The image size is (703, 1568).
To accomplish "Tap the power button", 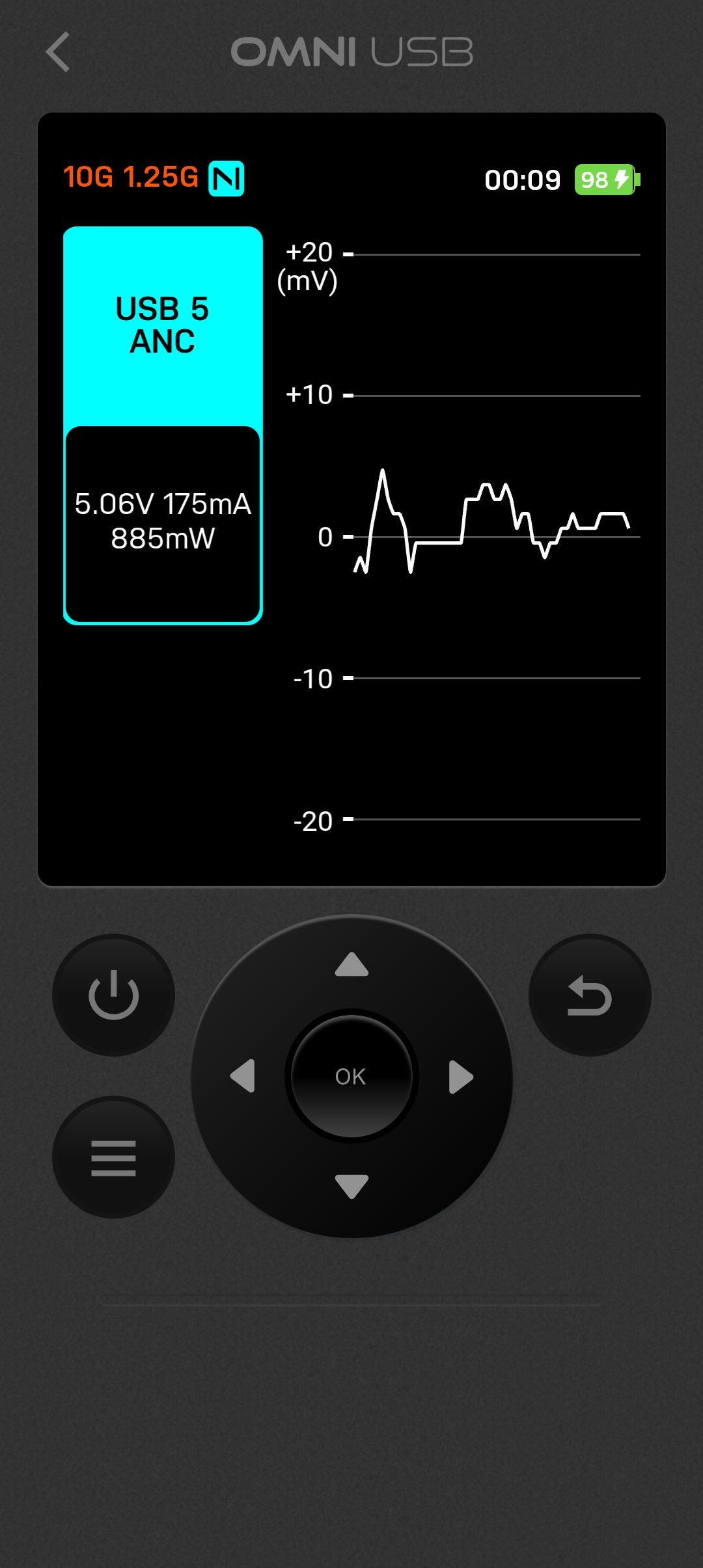I will click(x=113, y=995).
